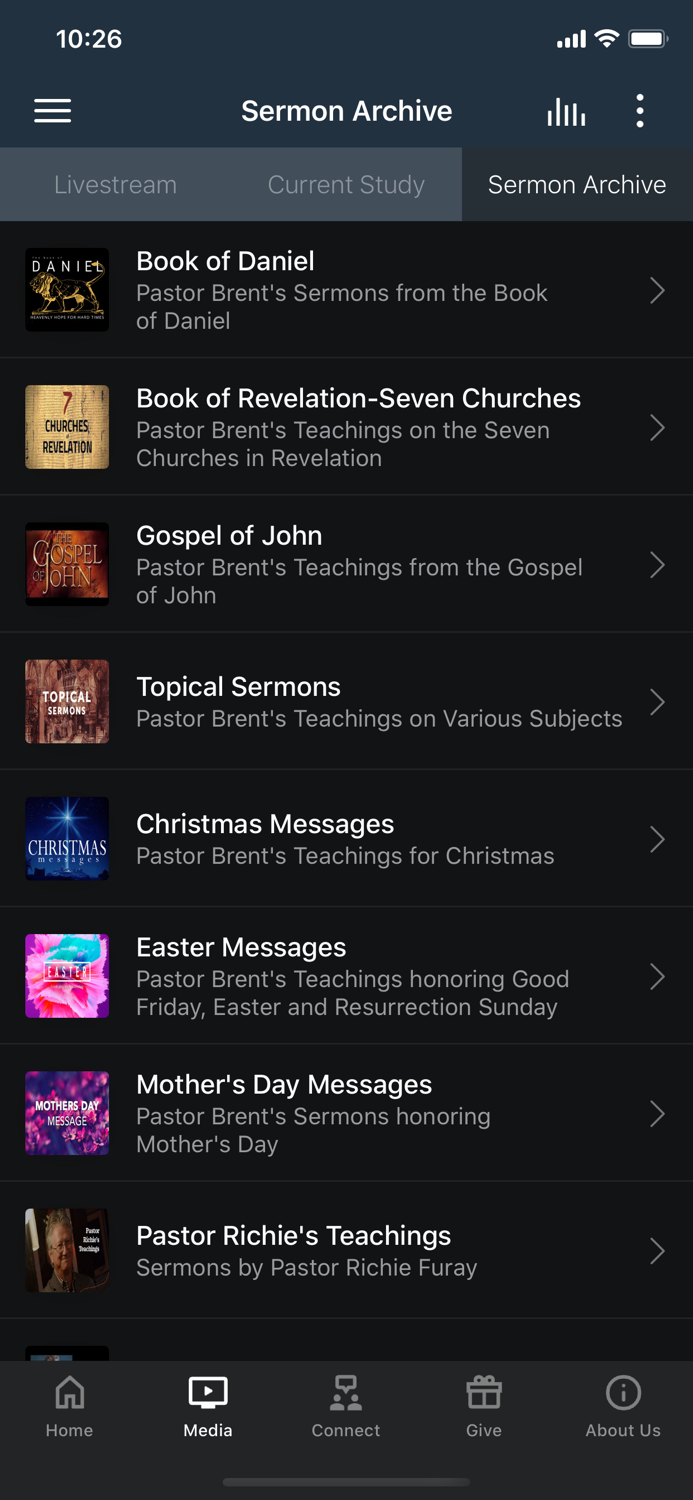Open the three-dot overflow menu
Image resolution: width=693 pixels, height=1500 pixels.
pos(640,111)
